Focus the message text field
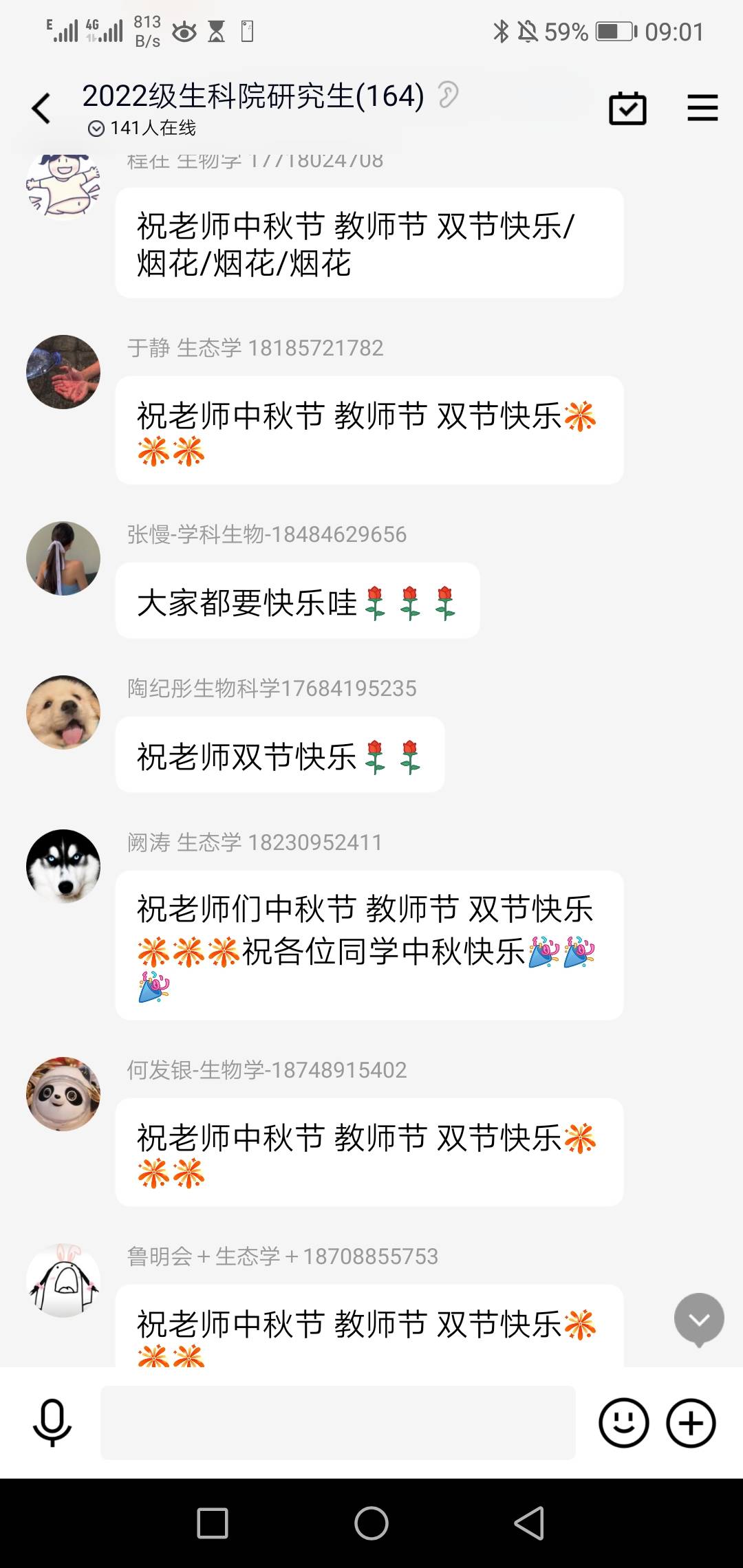743x1568 pixels. (x=338, y=1423)
